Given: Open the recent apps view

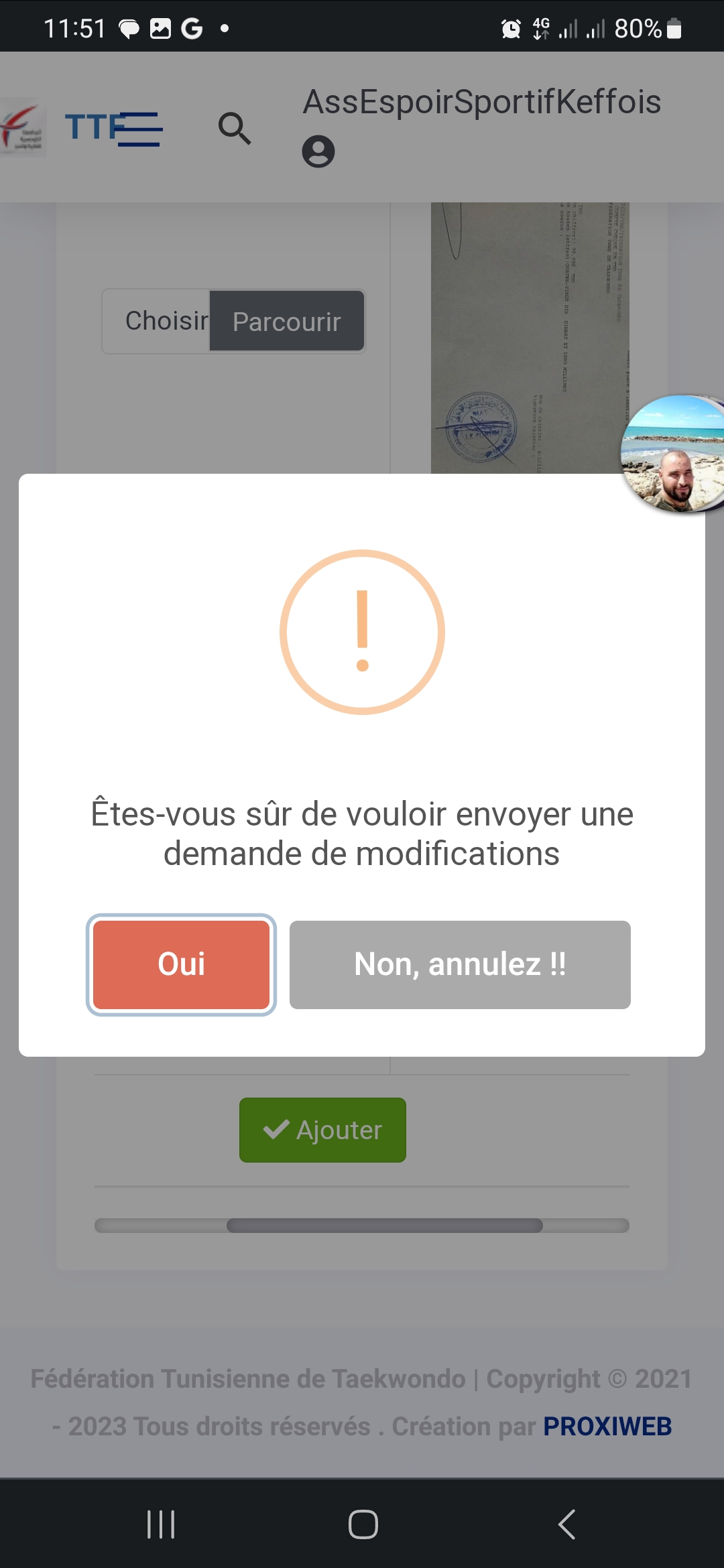Looking at the screenshot, I should (x=161, y=1524).
